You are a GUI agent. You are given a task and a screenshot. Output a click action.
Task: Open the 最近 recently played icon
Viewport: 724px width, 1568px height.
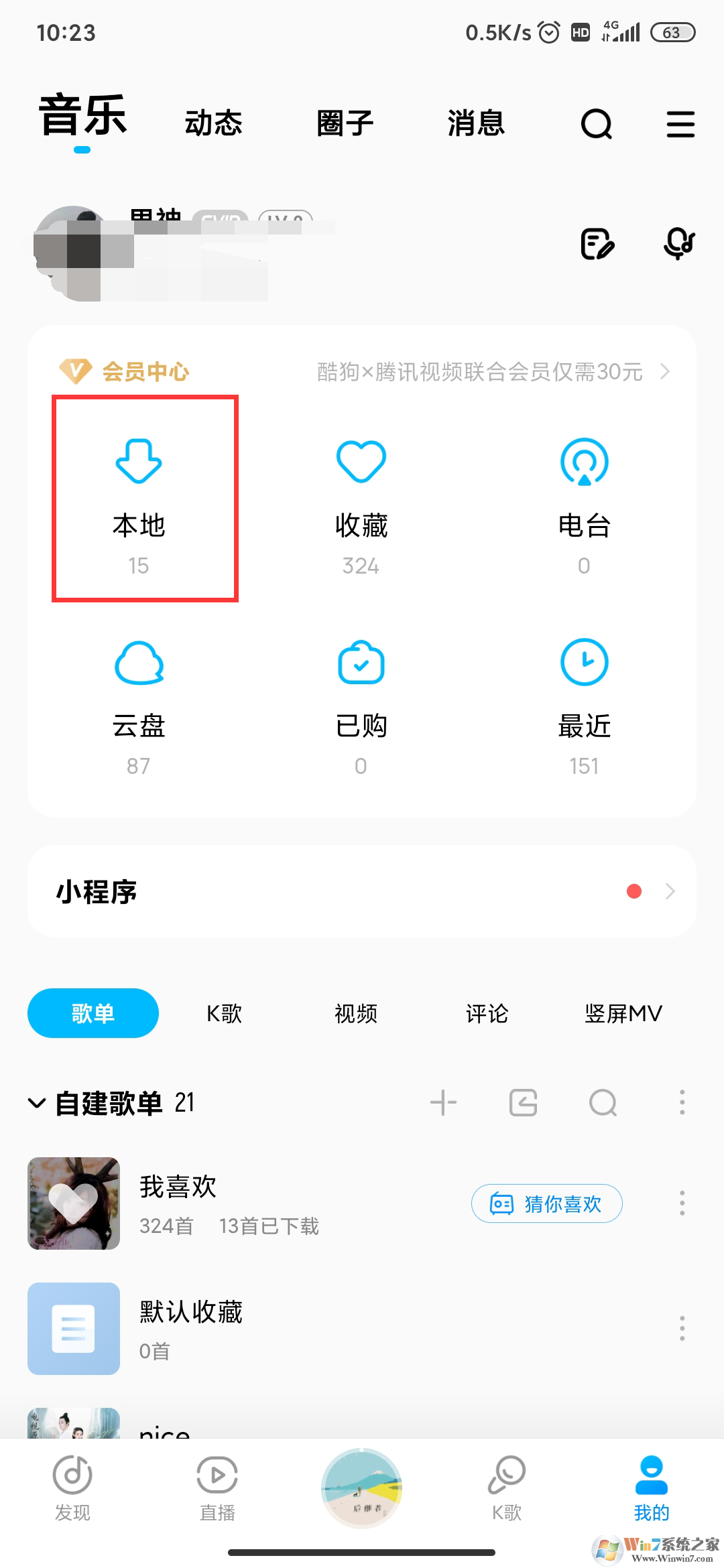tap(583, 700)
